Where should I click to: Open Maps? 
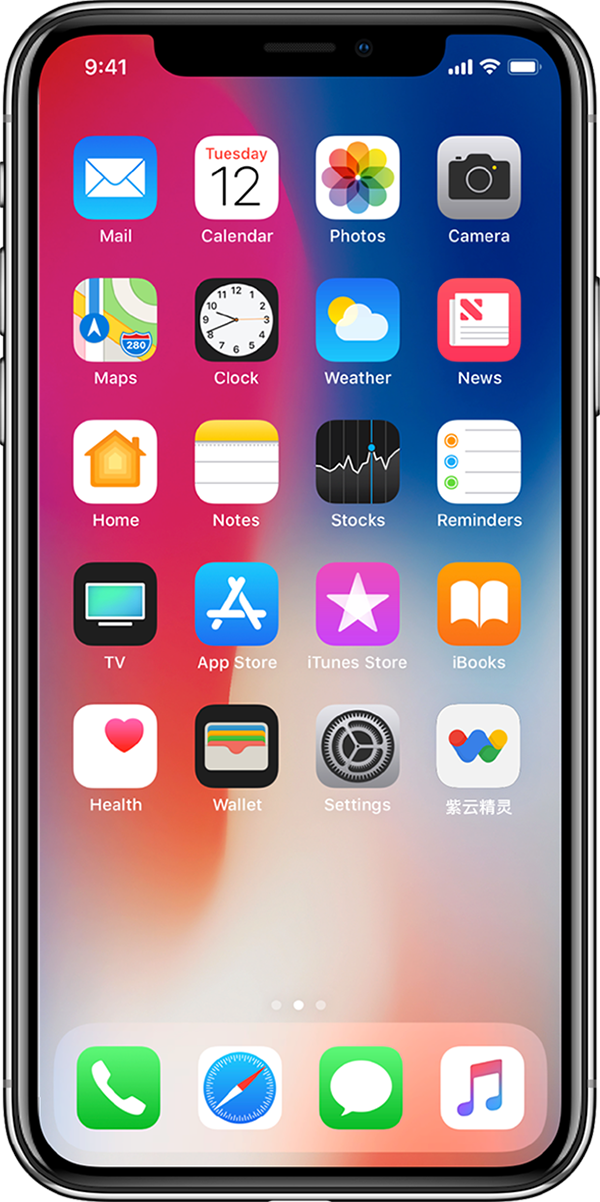[115, 320]
